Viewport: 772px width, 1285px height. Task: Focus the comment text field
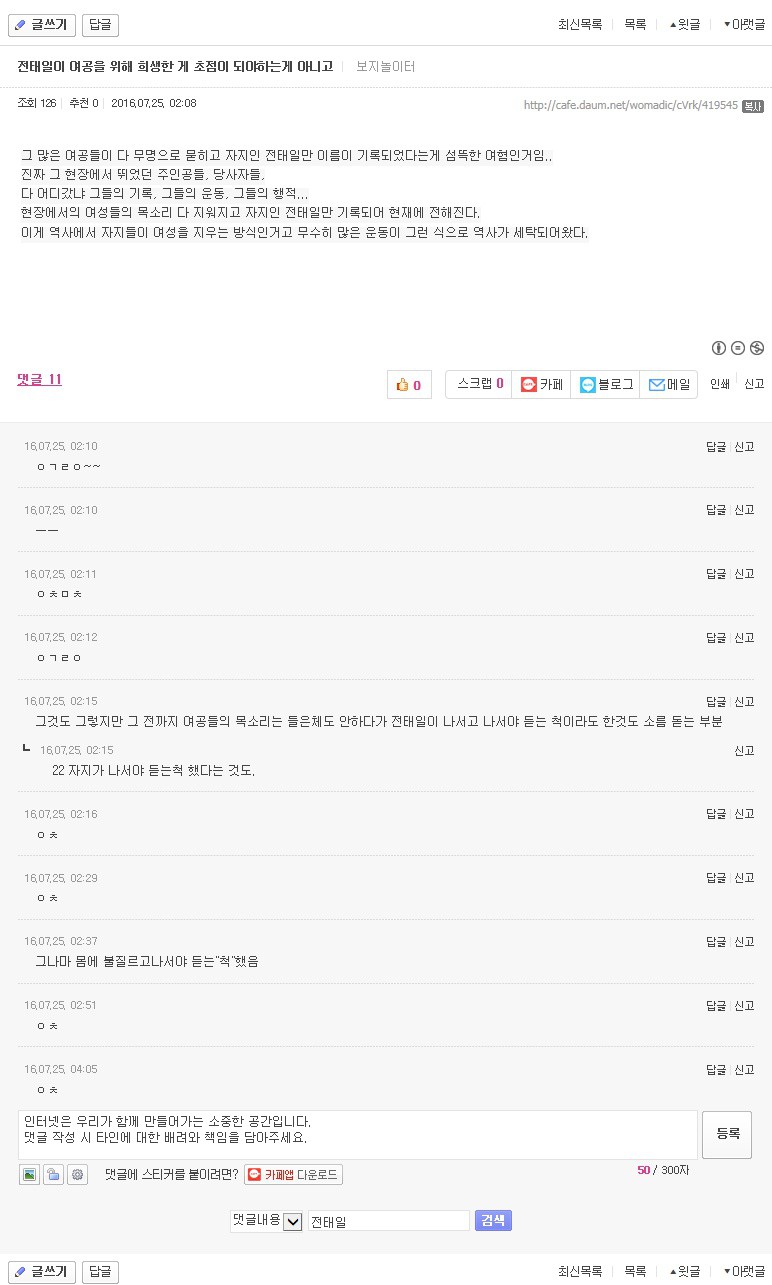point(358,1135)
